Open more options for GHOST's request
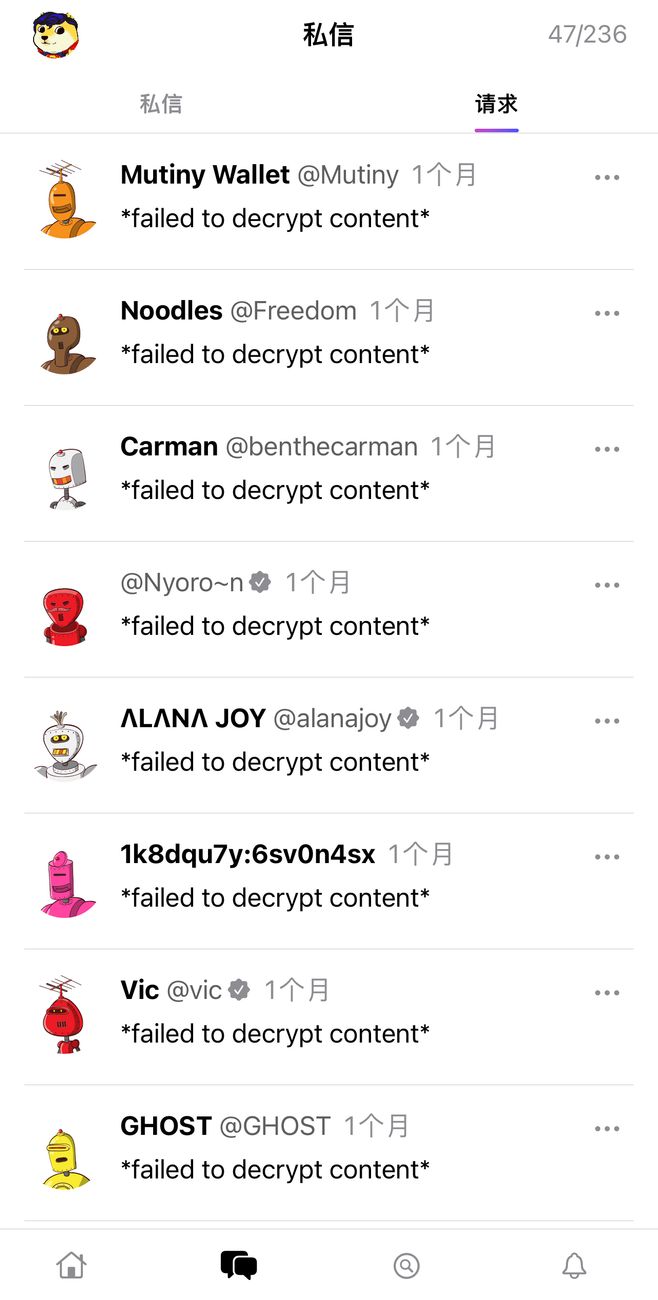The image size is (658, 1300). (x=607, y=1129)
